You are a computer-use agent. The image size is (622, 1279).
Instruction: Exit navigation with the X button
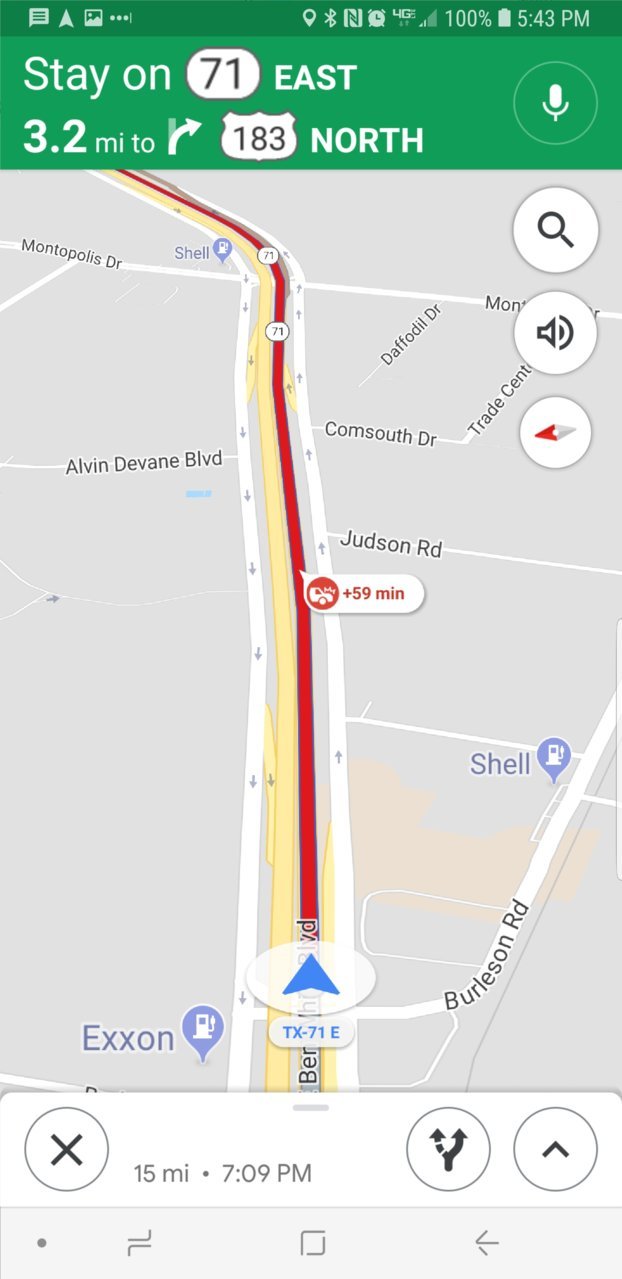pos(66,1150)
